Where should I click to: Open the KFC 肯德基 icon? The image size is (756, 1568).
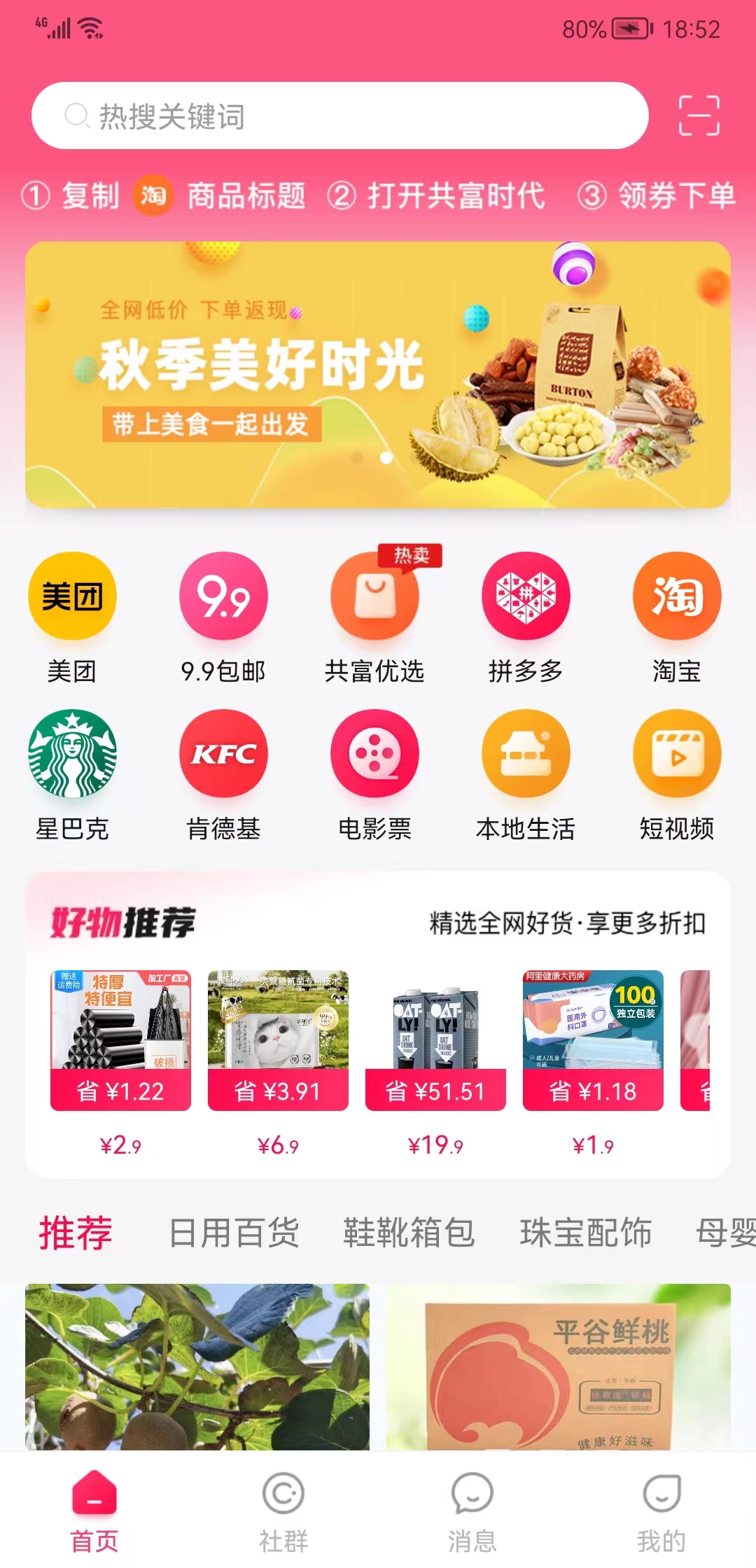(x=223, y=755)
